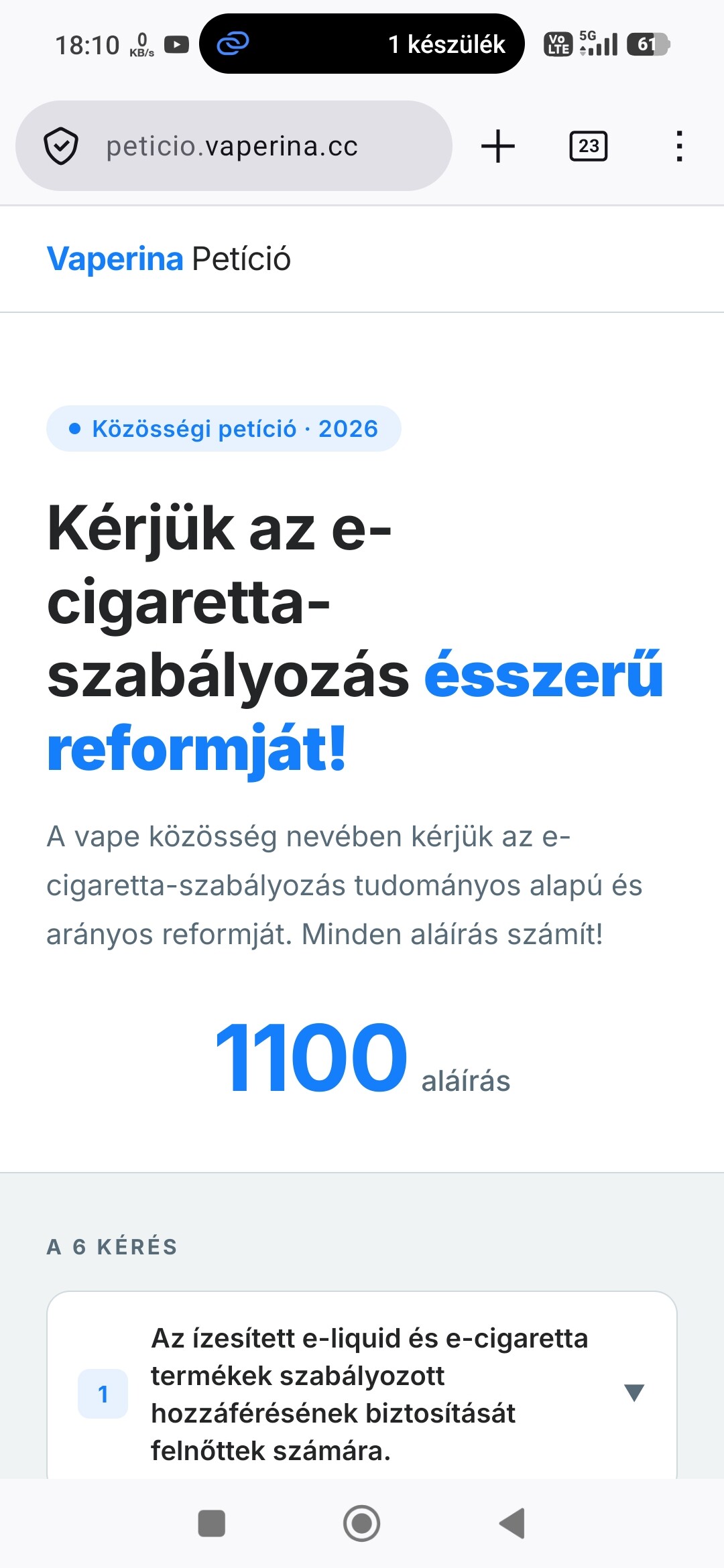The width and height of the screenshot is (724, 1568).
Task: Tap the peticio.vaperina.cc address bar
Action: [x=231, y=146]
